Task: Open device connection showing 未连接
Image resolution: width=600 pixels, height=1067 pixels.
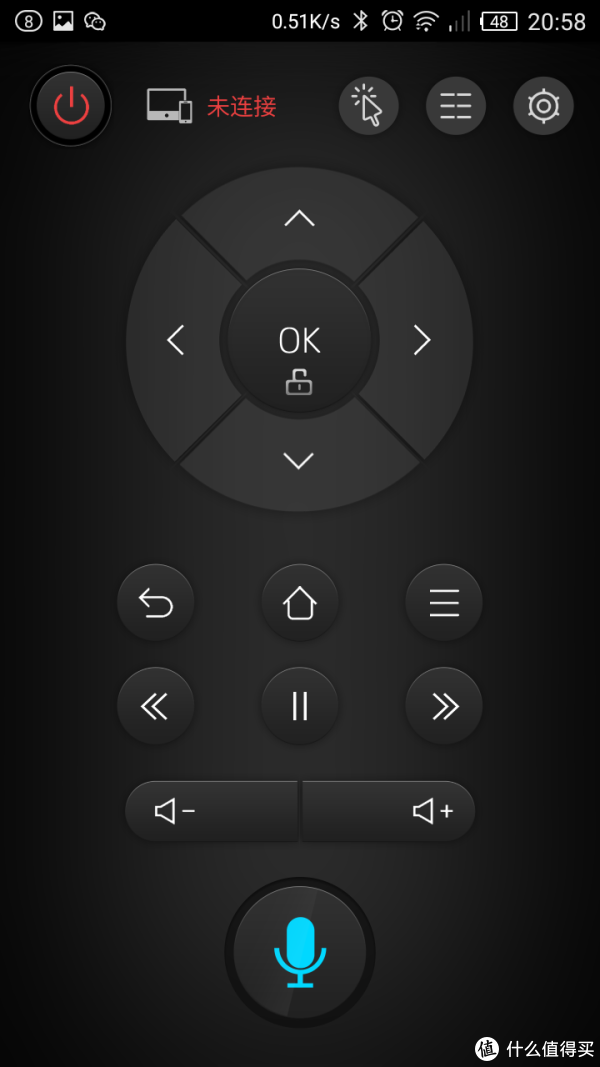Action: [212, 106]
